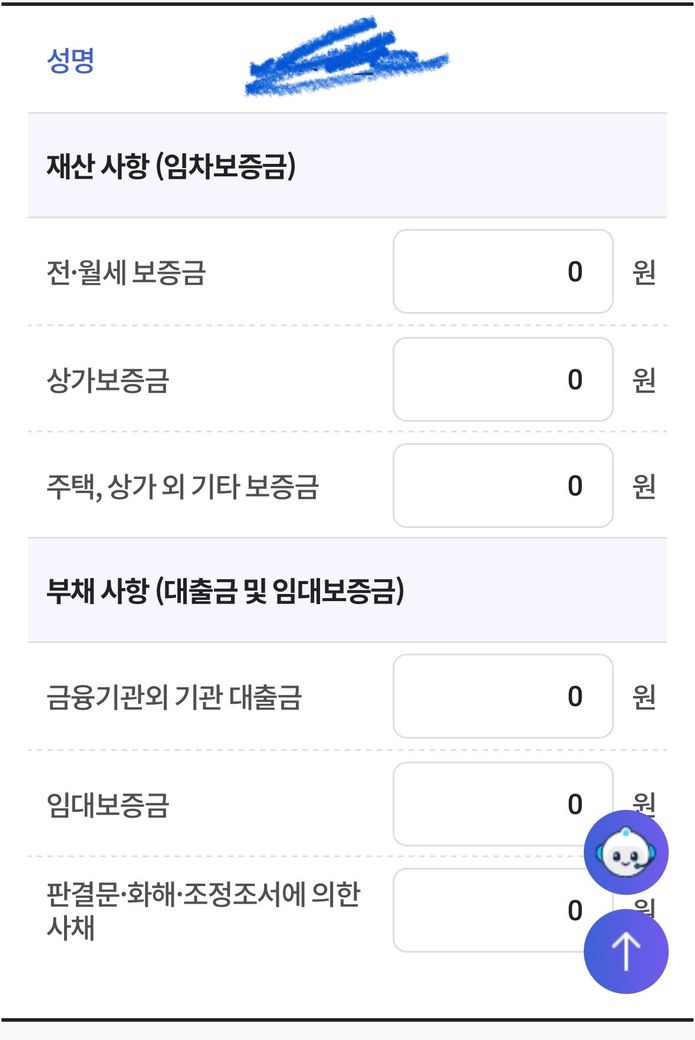695x1040 pixels.
Task: Open the chatbot assistant button
Action: [x=626, y=852]
